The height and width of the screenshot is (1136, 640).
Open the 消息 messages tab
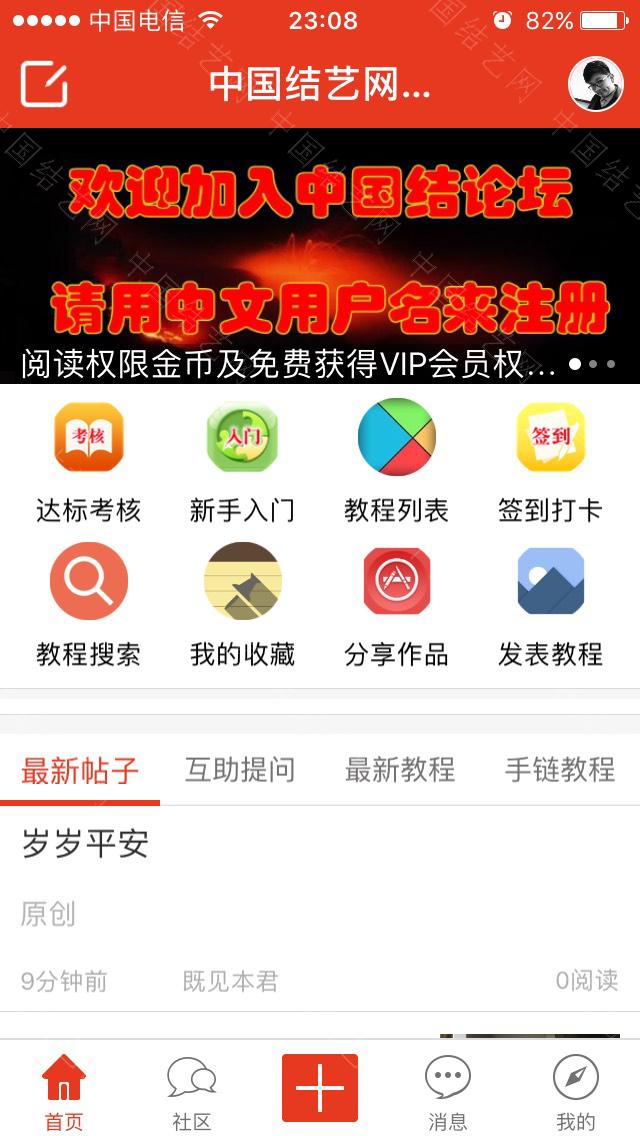click(x=448, y=1092)
